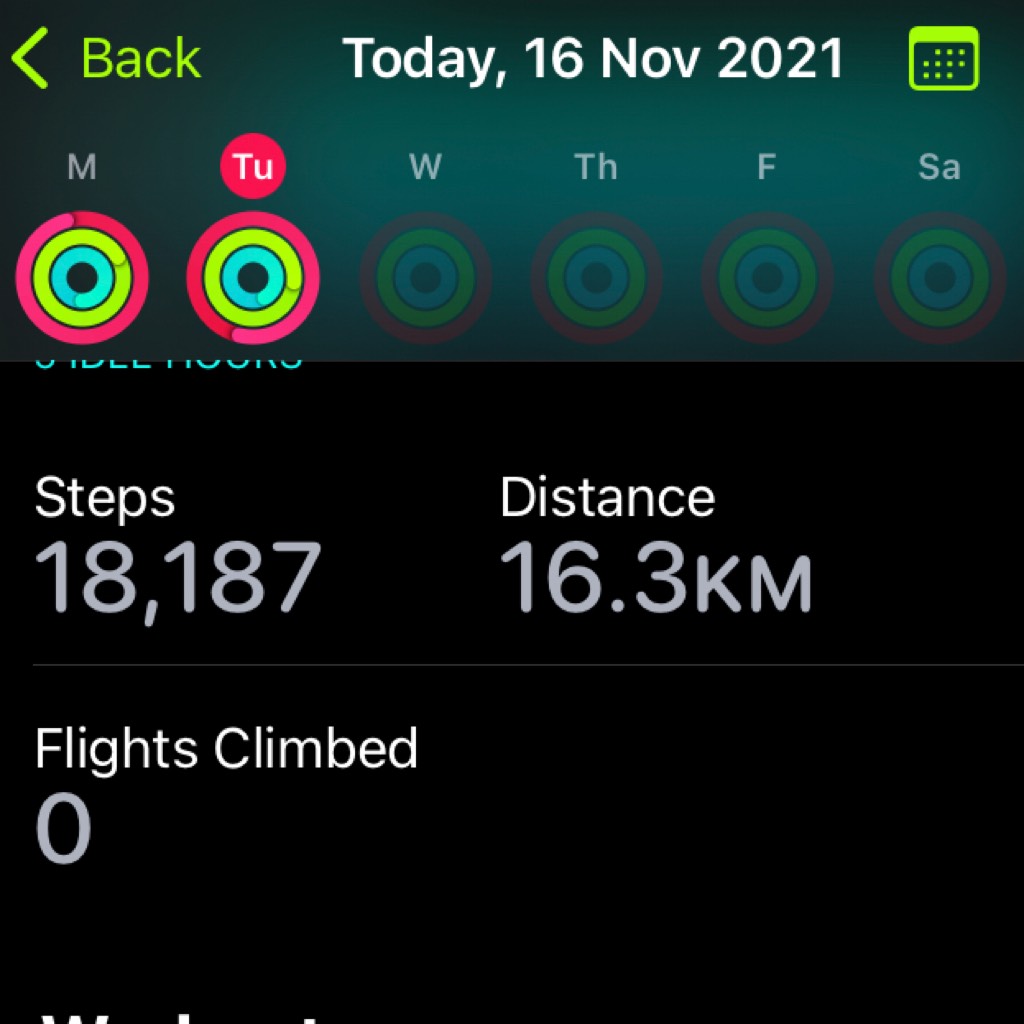Switch to Saturday's activity rings
The height and width of the screenshot is (1024, 1024).
(x=939, y=277)
